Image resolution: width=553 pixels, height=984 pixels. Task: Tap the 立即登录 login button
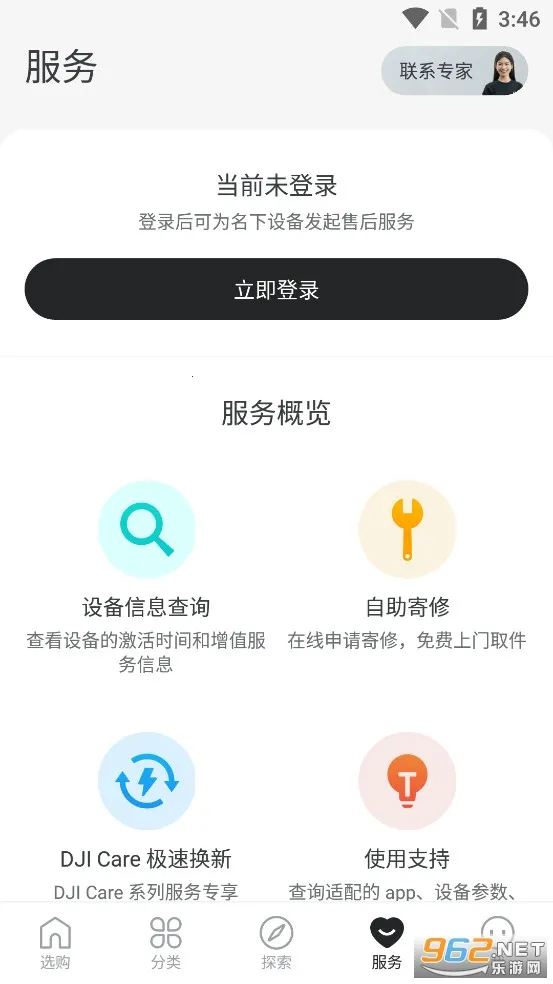[x=276, y=289]
